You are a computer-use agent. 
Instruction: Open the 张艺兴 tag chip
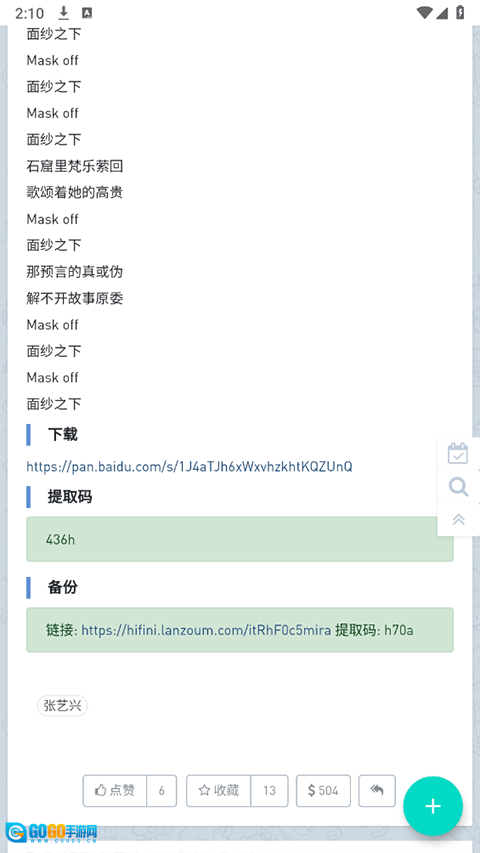[62, 706]
